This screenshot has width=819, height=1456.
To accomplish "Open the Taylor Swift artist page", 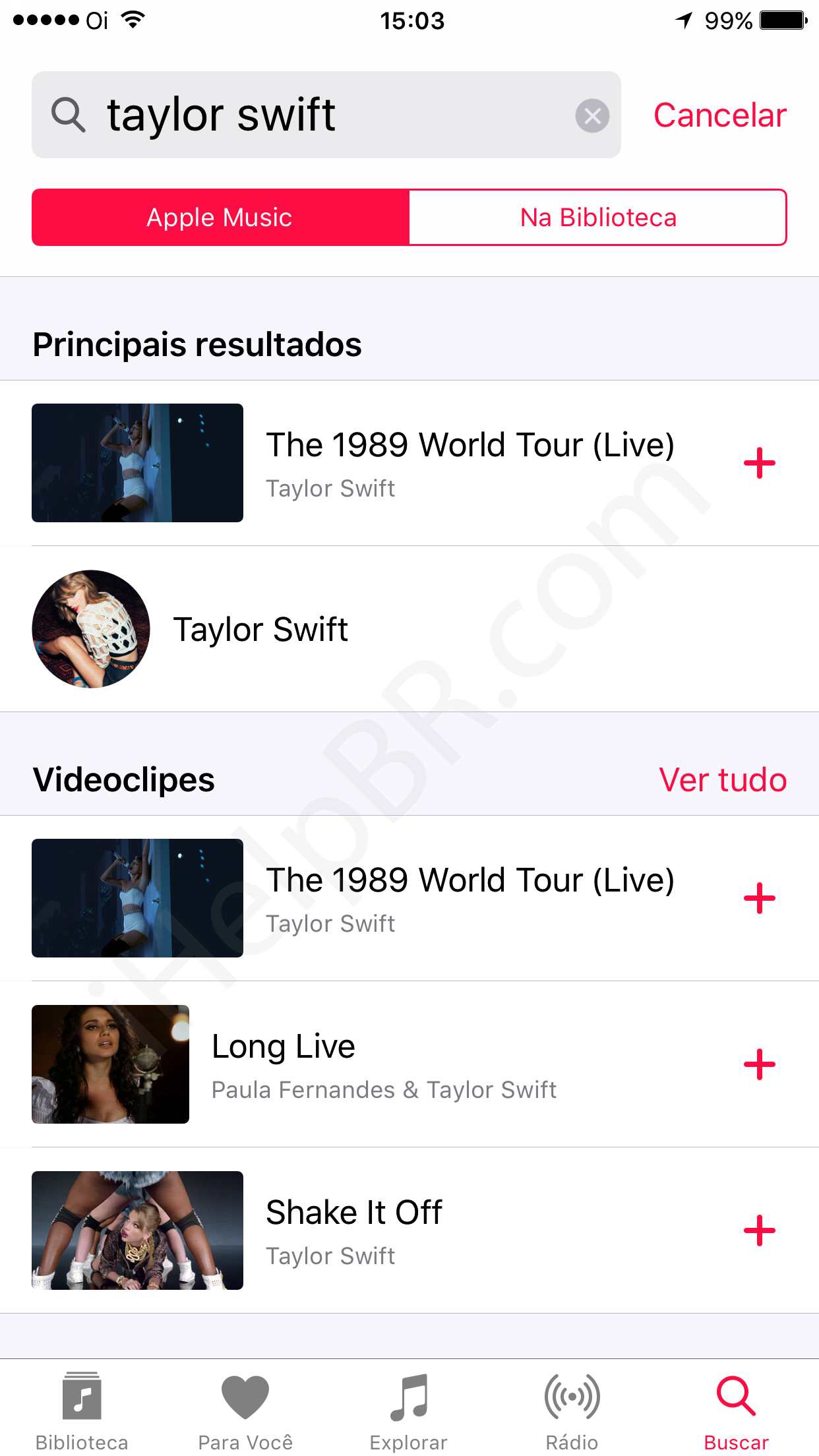I will coord(260,629).
